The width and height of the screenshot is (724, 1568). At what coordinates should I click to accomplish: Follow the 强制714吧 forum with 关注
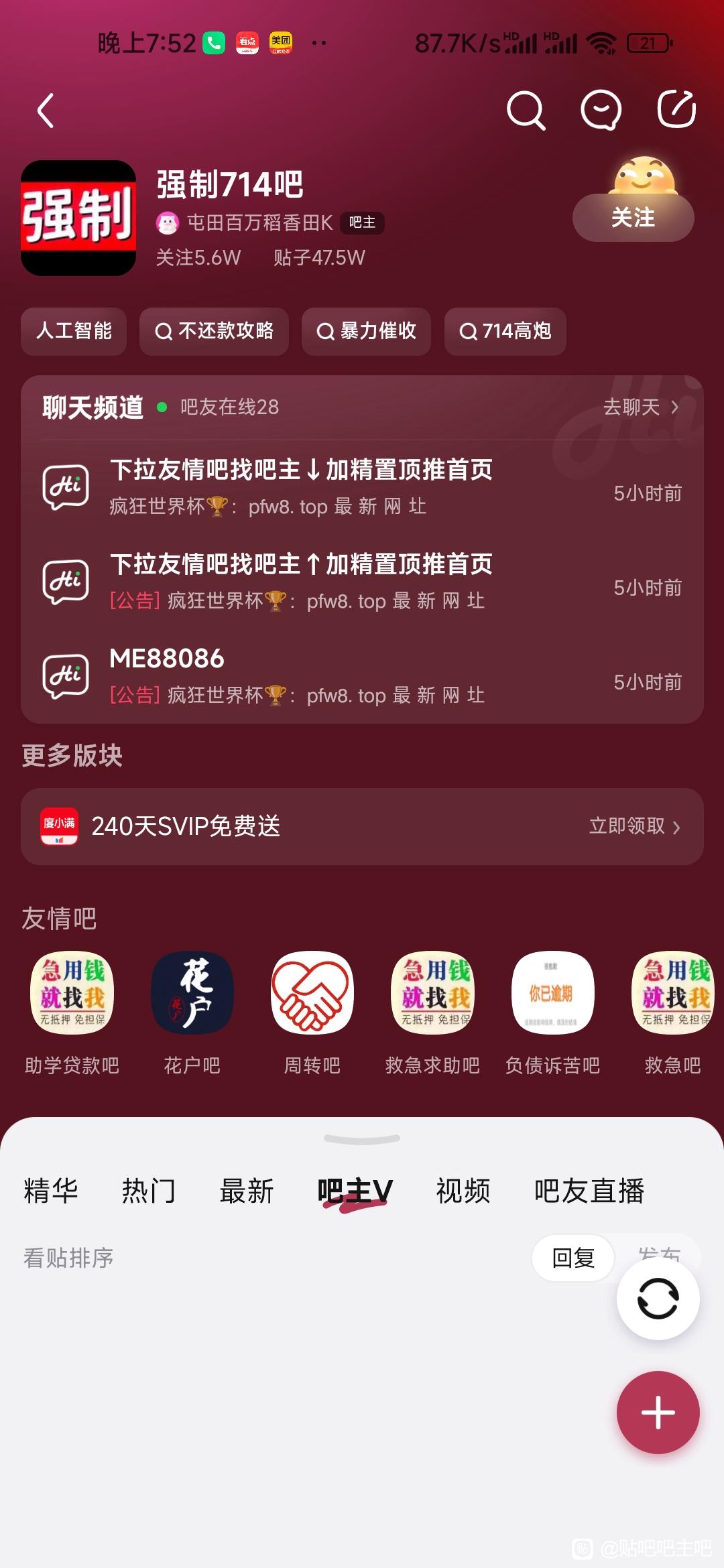tap(633, 218)
